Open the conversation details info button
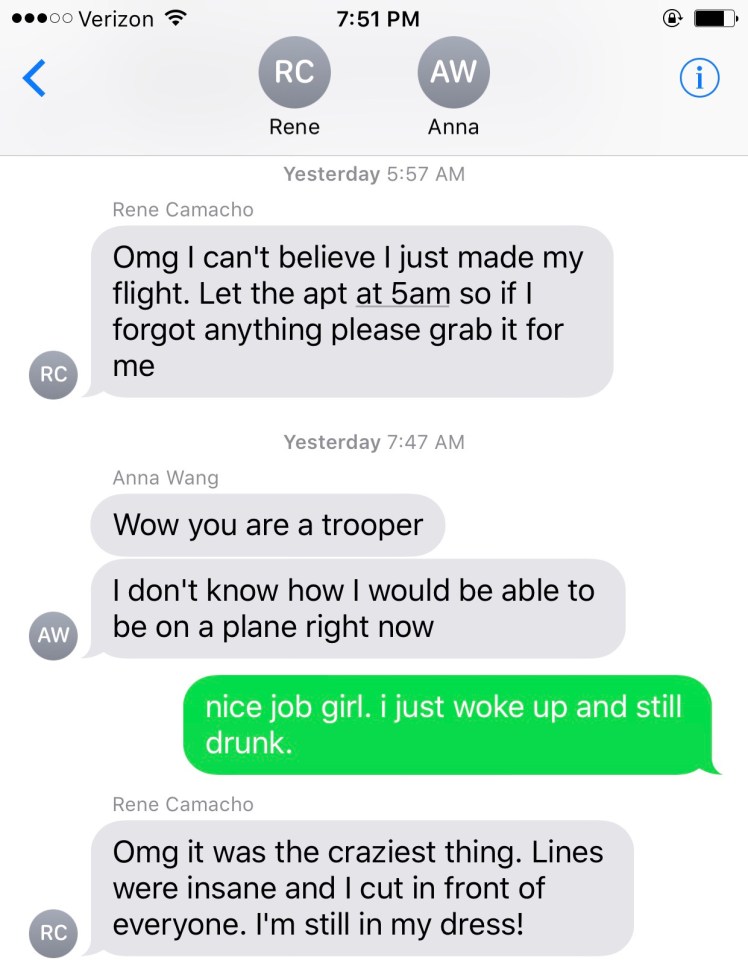Screen dimensions: 748x972 click(x=699, y=79)
